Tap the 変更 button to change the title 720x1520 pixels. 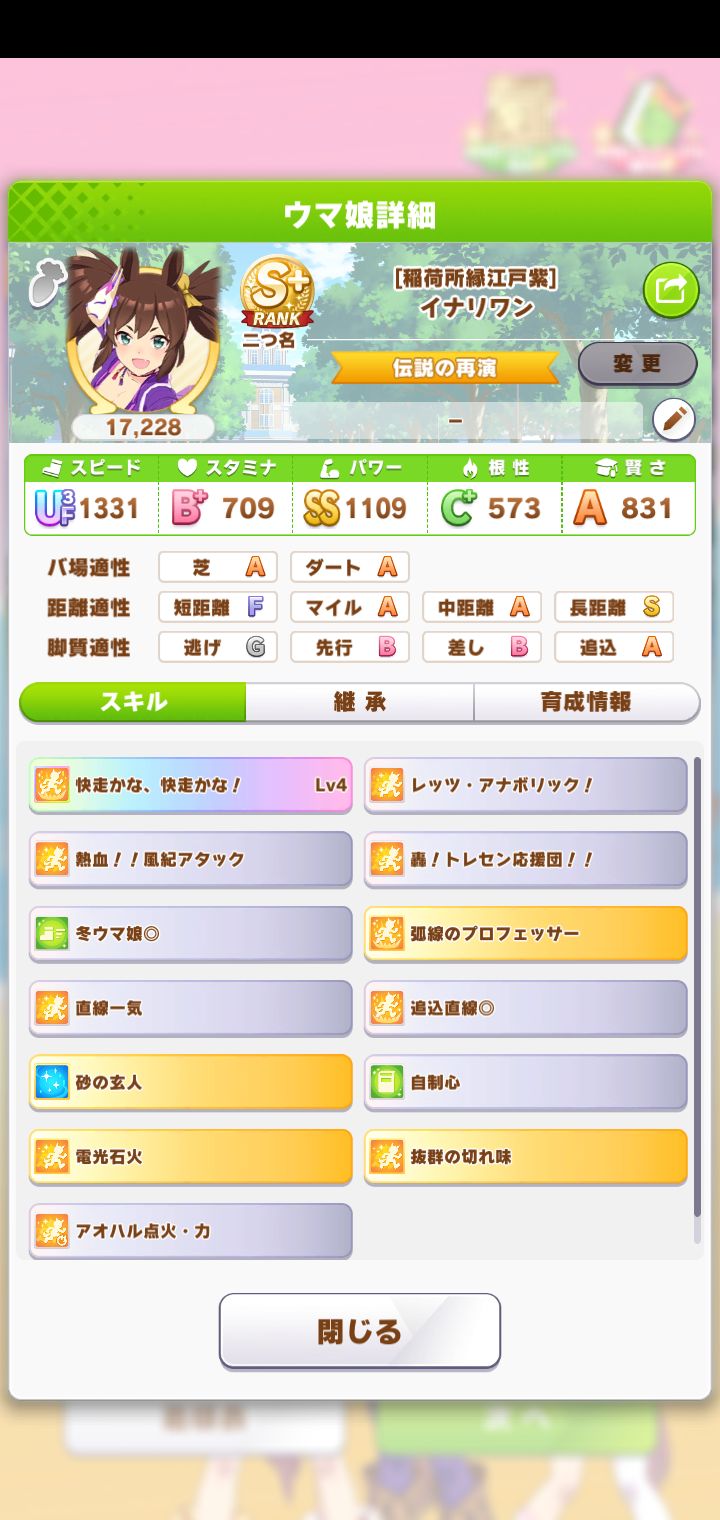pyautogui.click(x=637, y=364)
